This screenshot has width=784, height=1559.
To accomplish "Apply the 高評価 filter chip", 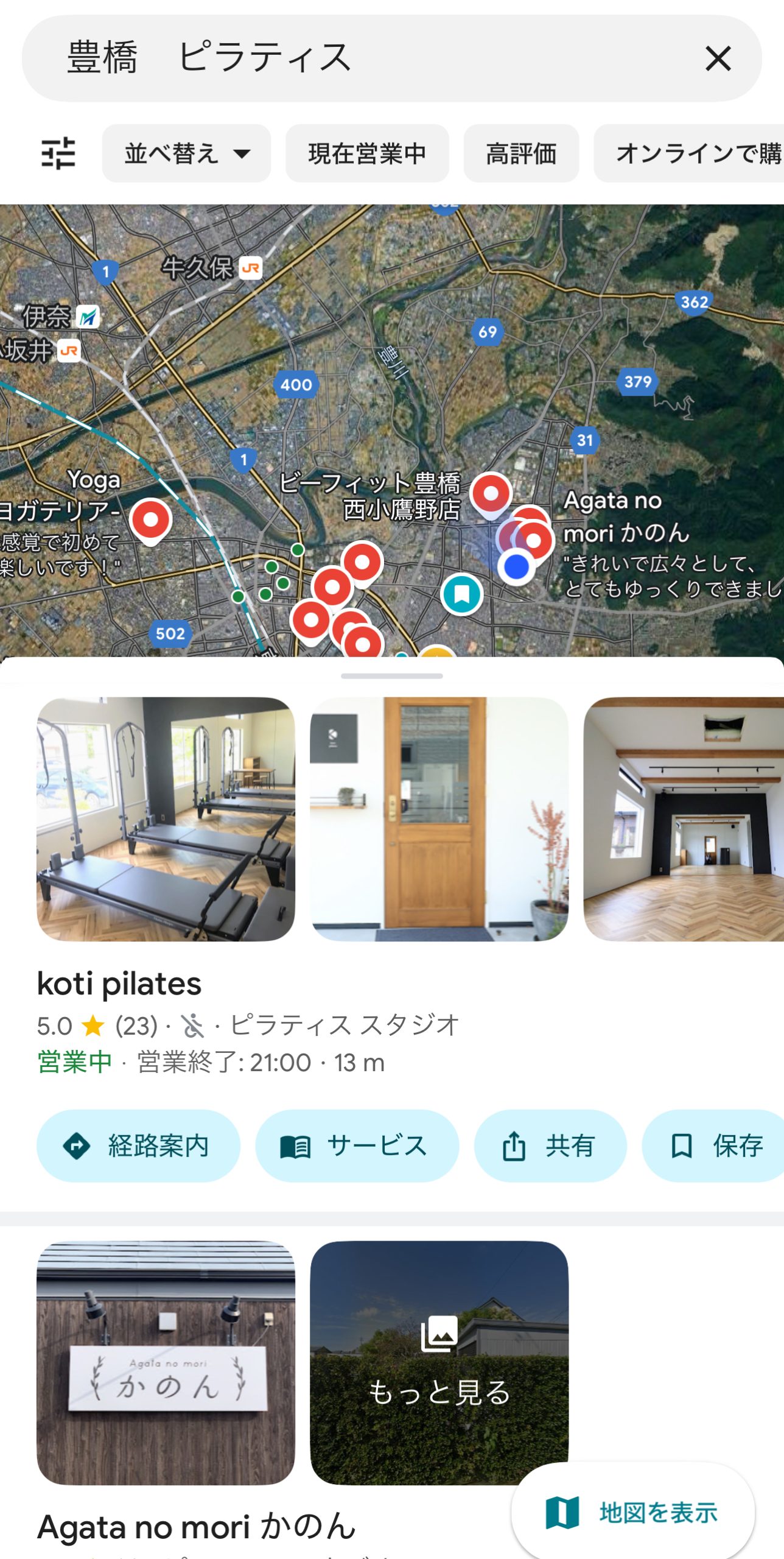I will [521, 153].
